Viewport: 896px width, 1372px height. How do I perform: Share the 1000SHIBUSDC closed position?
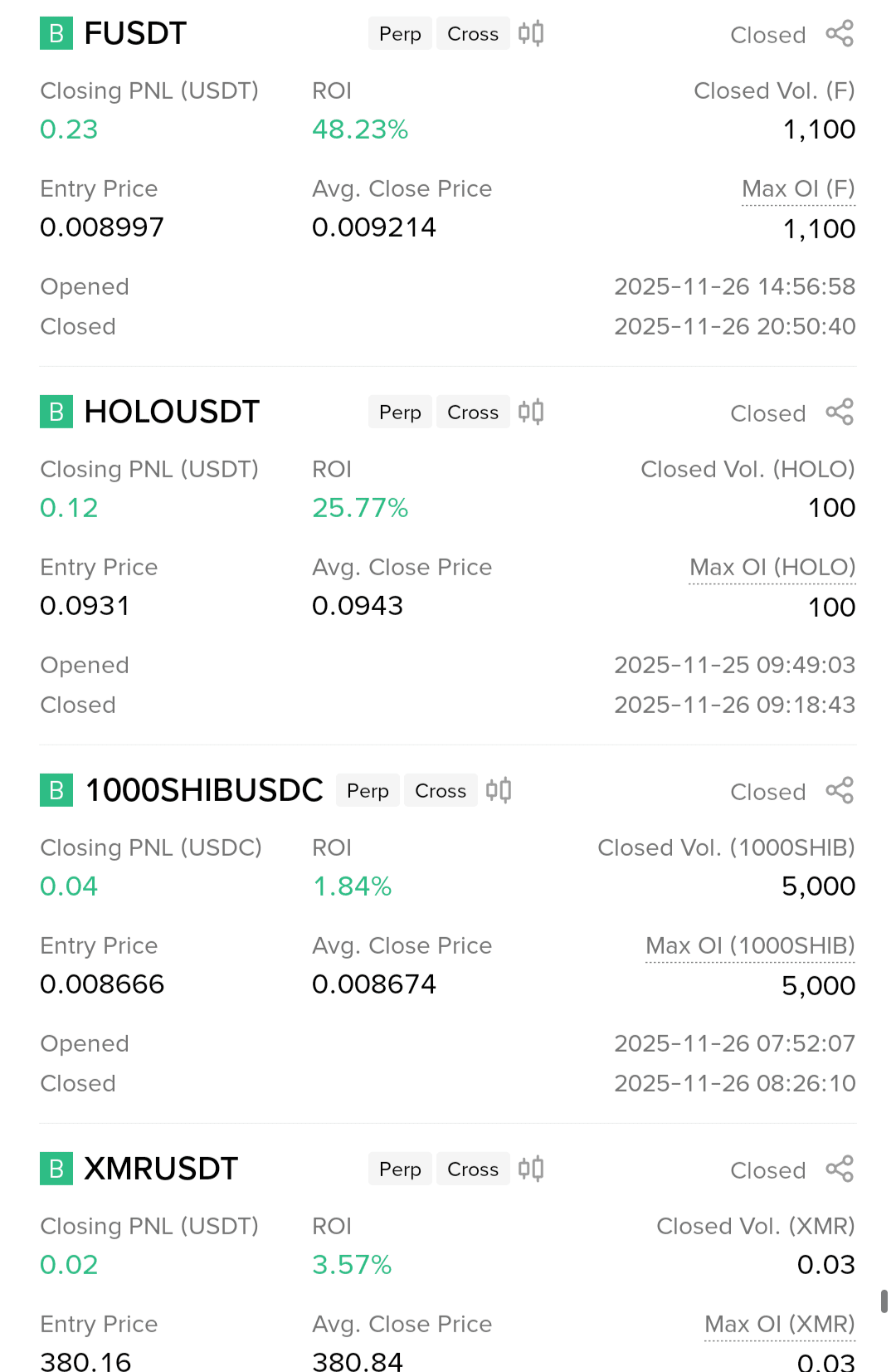click(x=840, y=791)
